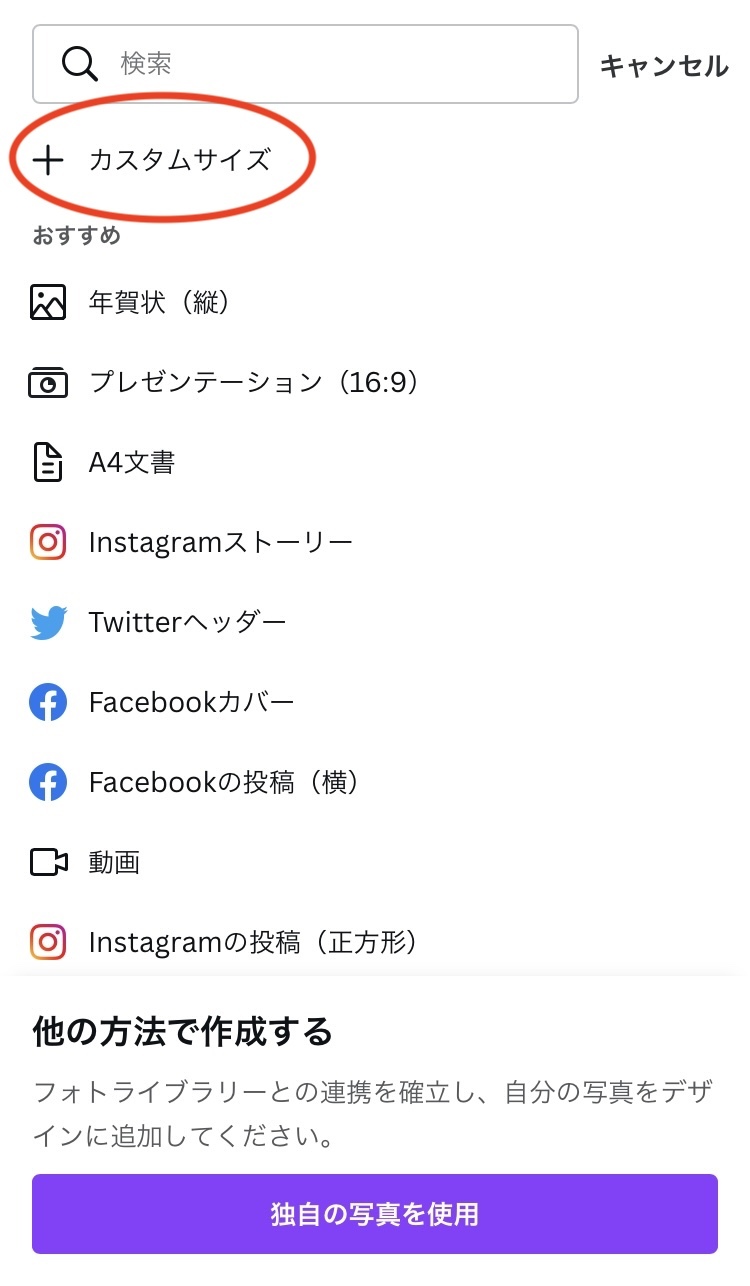Select the 年賀状（縦） template
750x1286 pixels.
160,302
